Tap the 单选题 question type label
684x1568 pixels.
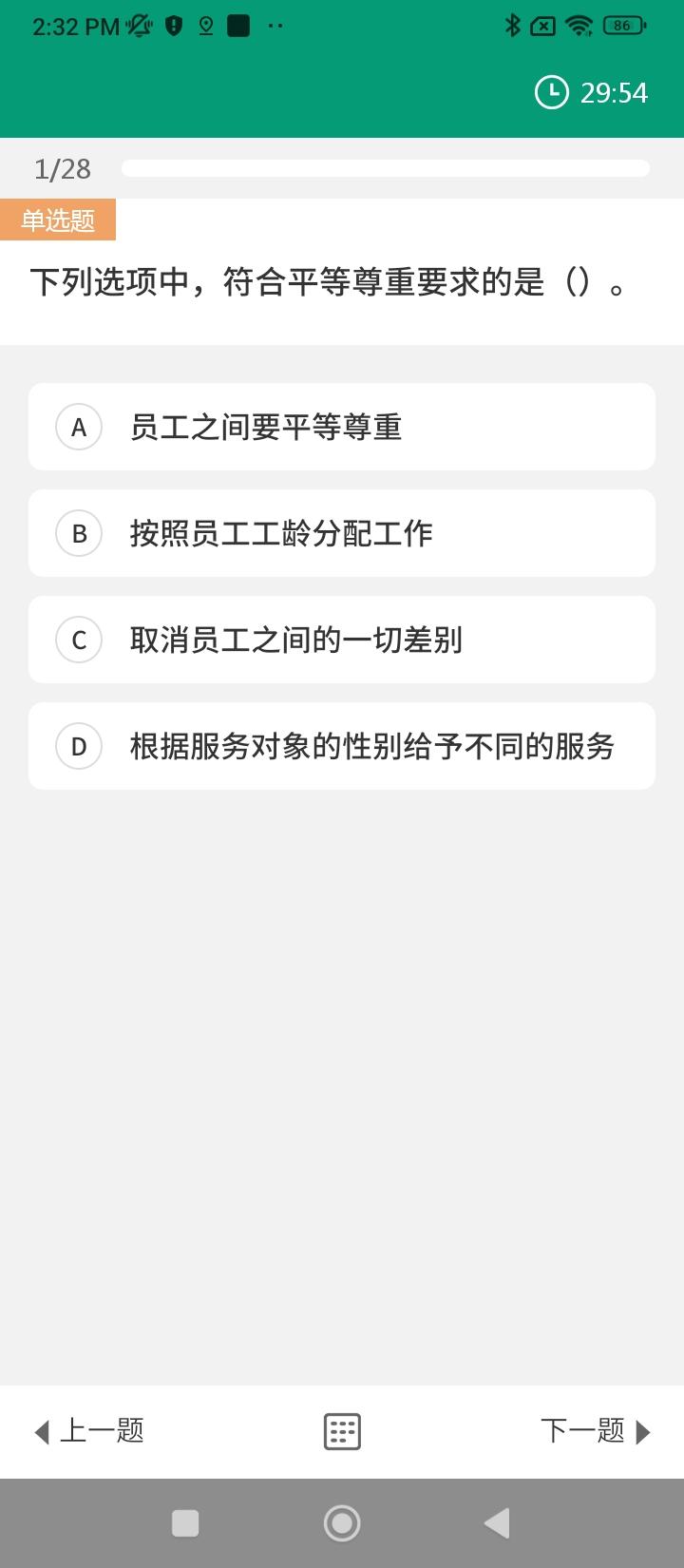[59, 220]
